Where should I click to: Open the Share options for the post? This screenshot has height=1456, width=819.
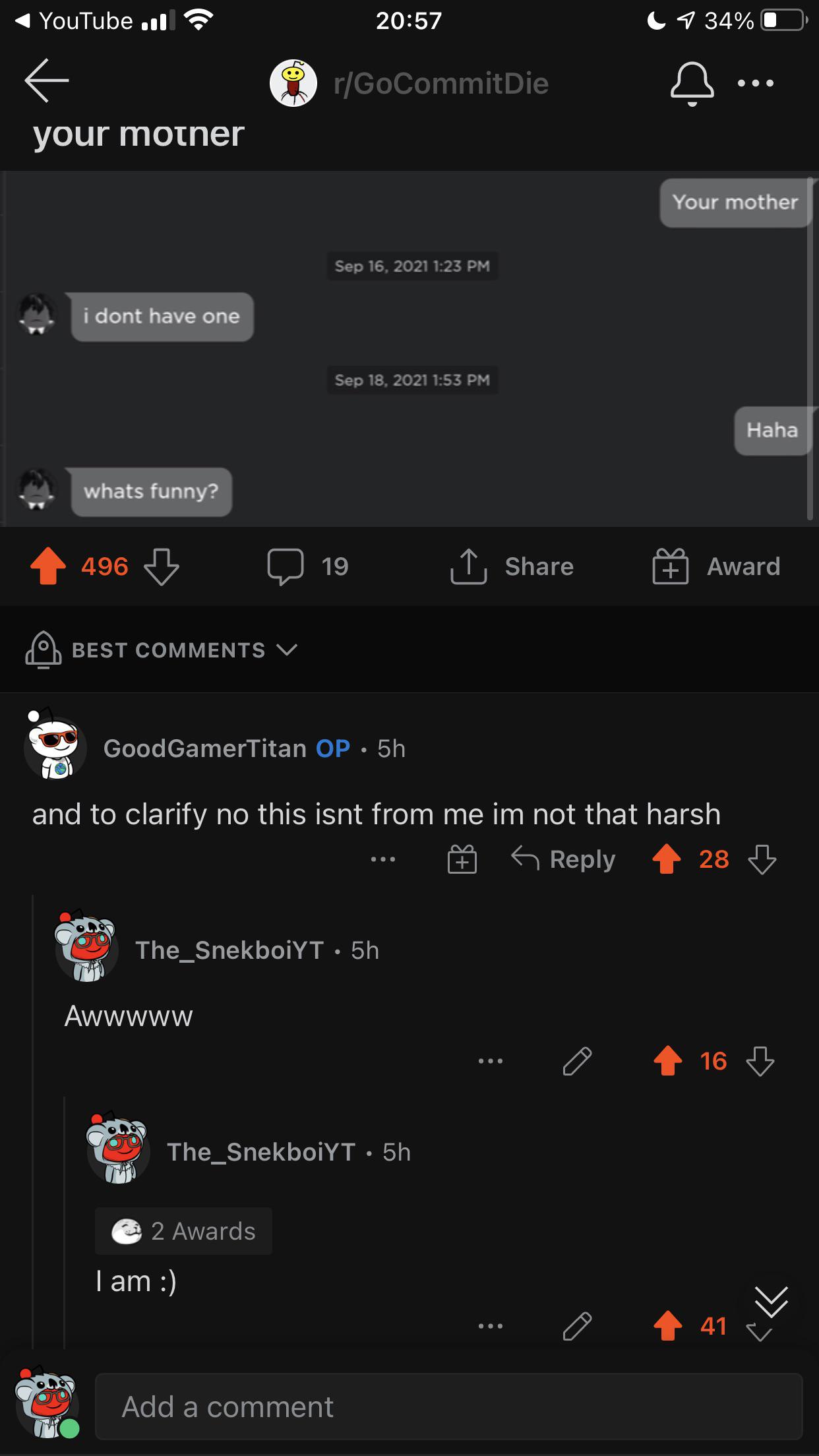[511, 566]
